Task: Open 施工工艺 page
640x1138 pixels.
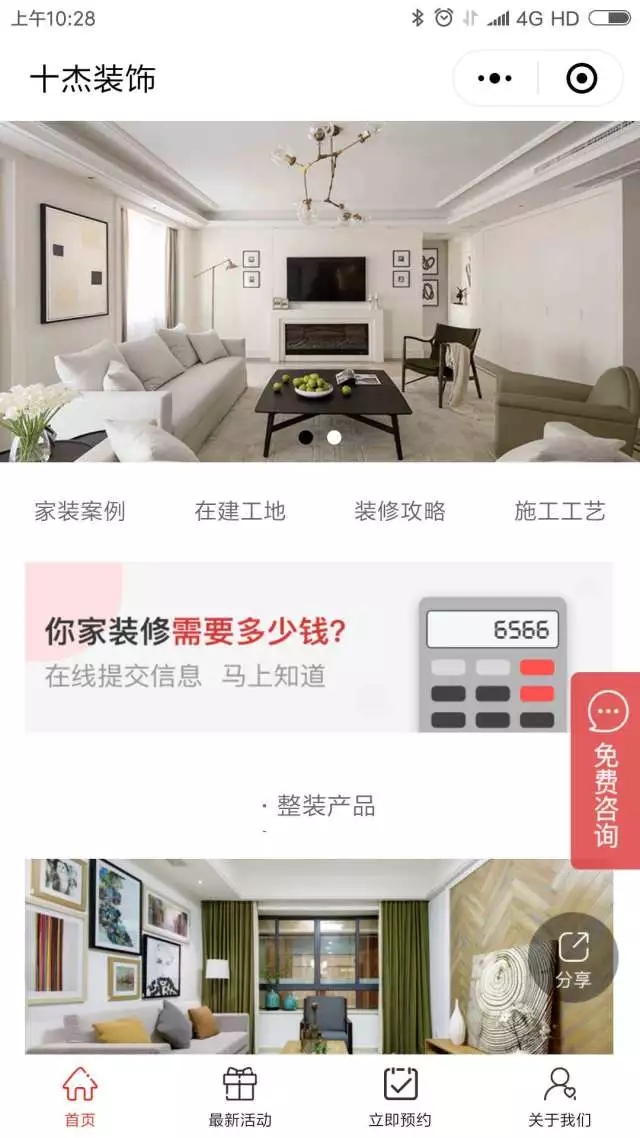Action: point(559,511)
